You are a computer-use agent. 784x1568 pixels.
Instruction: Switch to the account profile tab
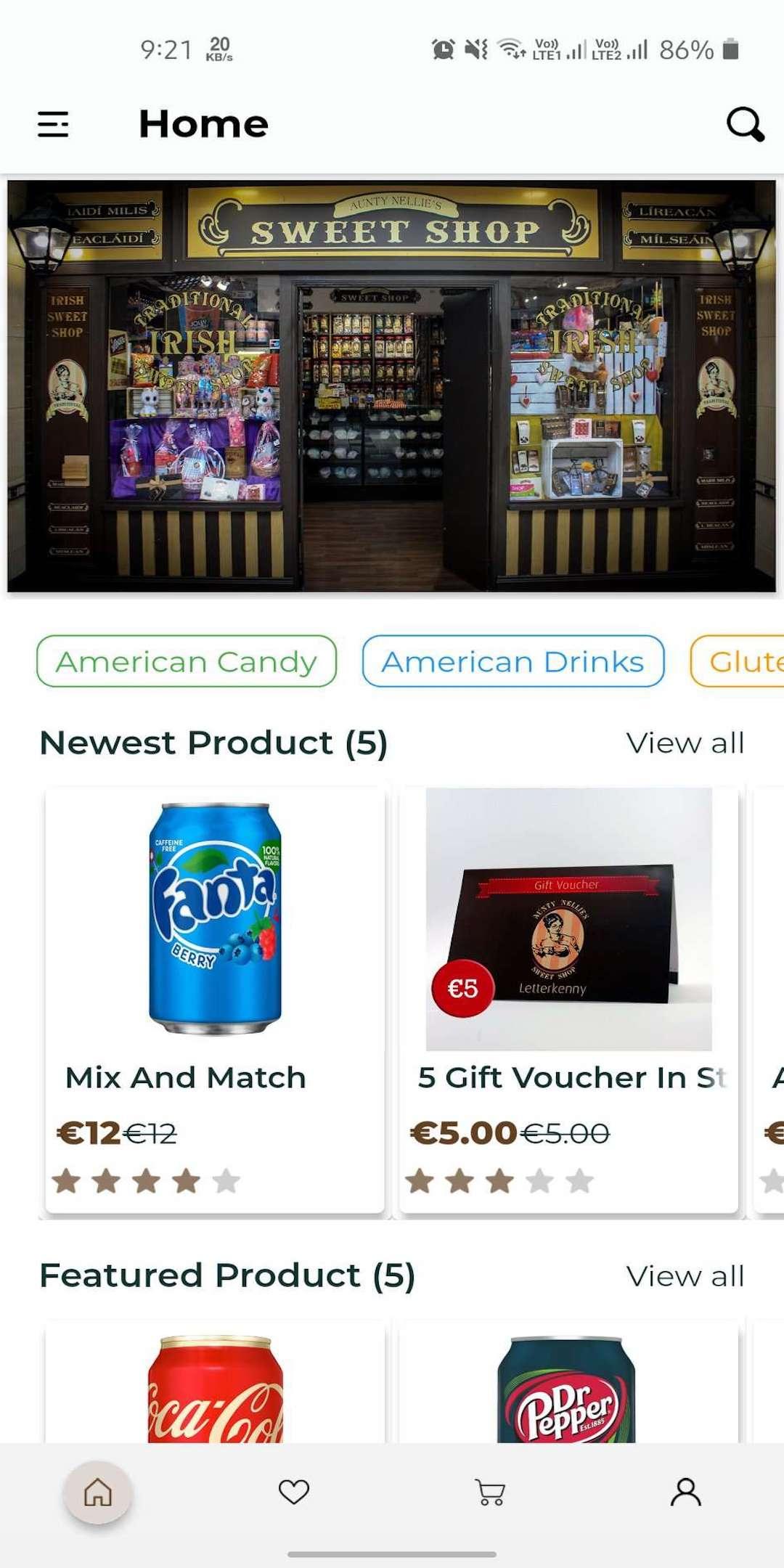686,1493
